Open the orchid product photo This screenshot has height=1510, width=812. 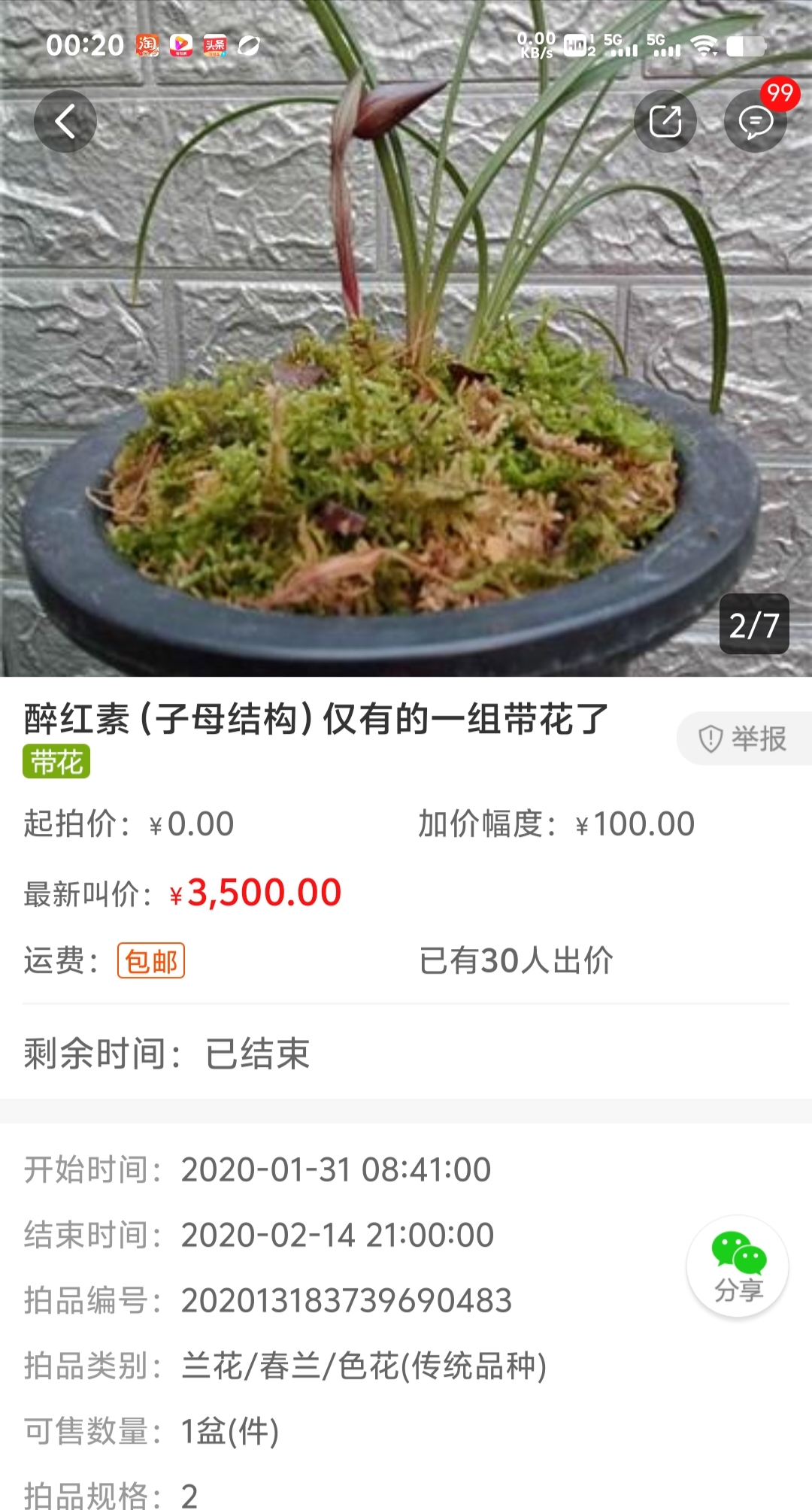click(406, 376)
